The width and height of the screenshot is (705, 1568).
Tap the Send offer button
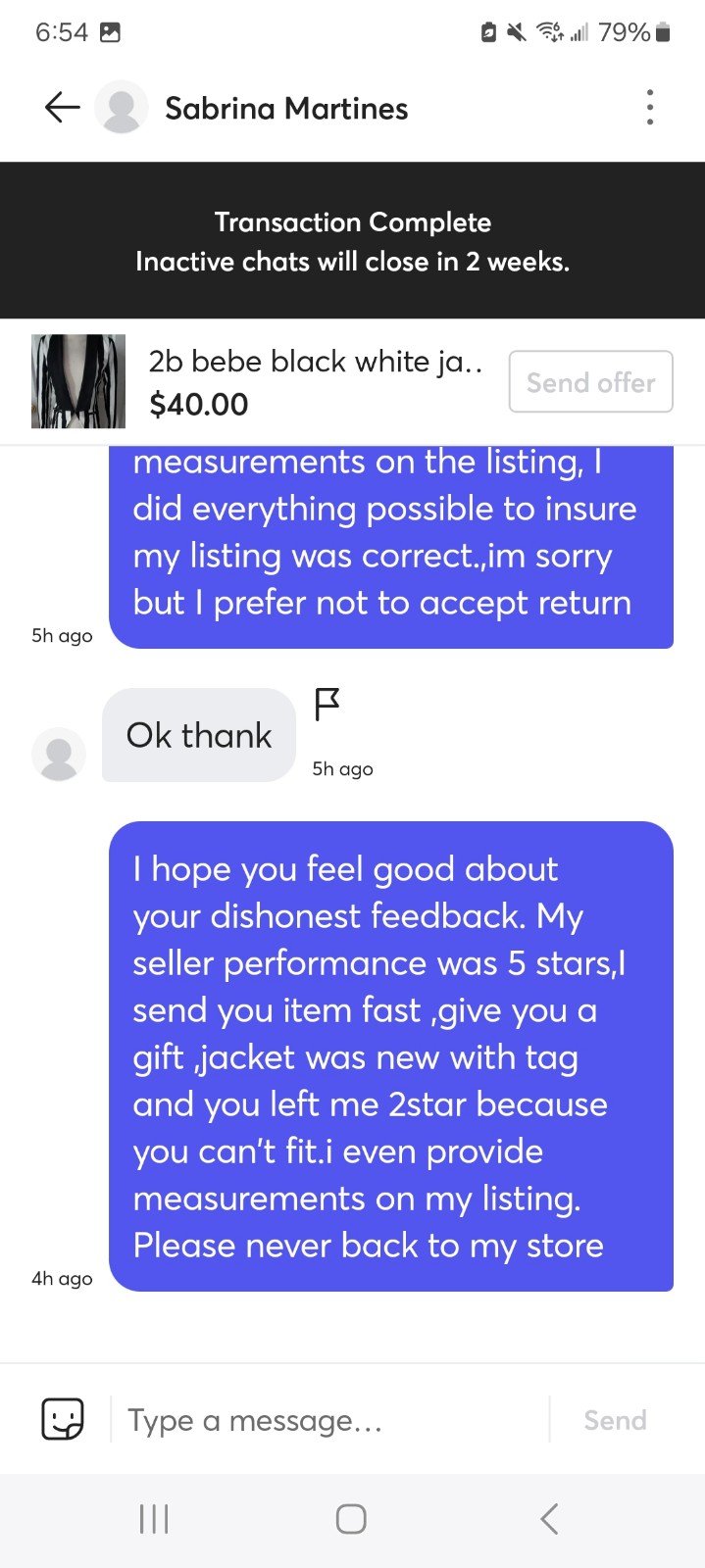point(590,382)
